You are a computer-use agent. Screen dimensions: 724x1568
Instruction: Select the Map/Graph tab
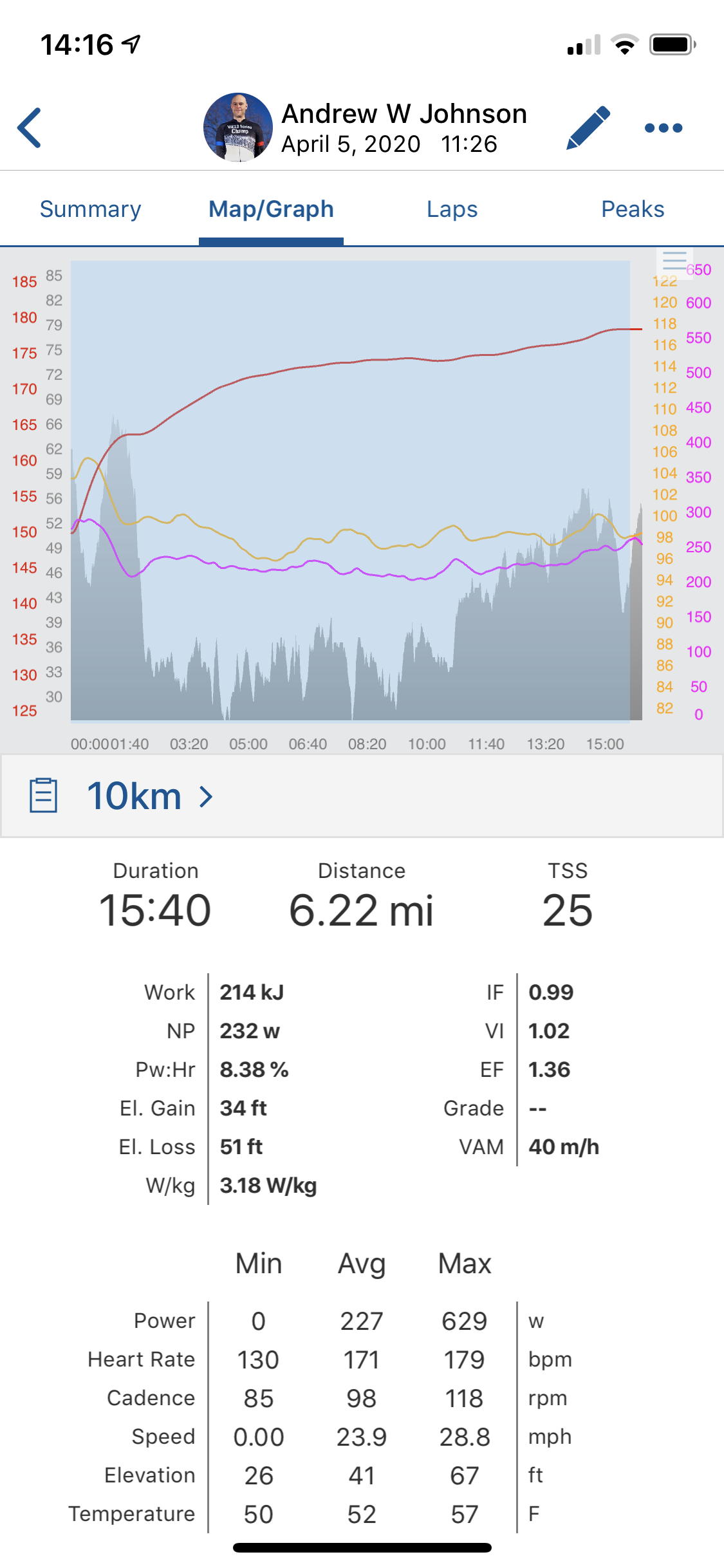tap(271, 209)
